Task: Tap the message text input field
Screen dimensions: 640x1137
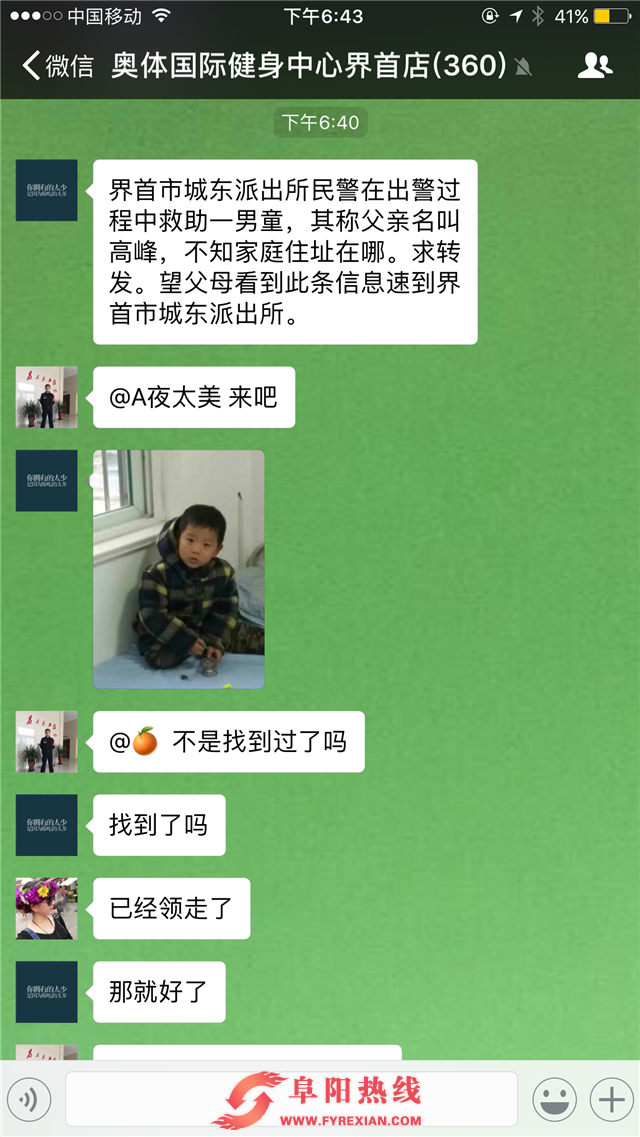Action: coord(290,1100)
